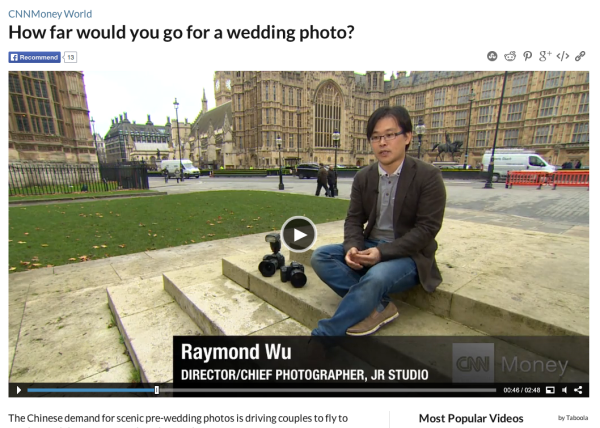600x428 pixels.
Task: Switch the player to fullscreen mode
Action: [x=550, y=390]
